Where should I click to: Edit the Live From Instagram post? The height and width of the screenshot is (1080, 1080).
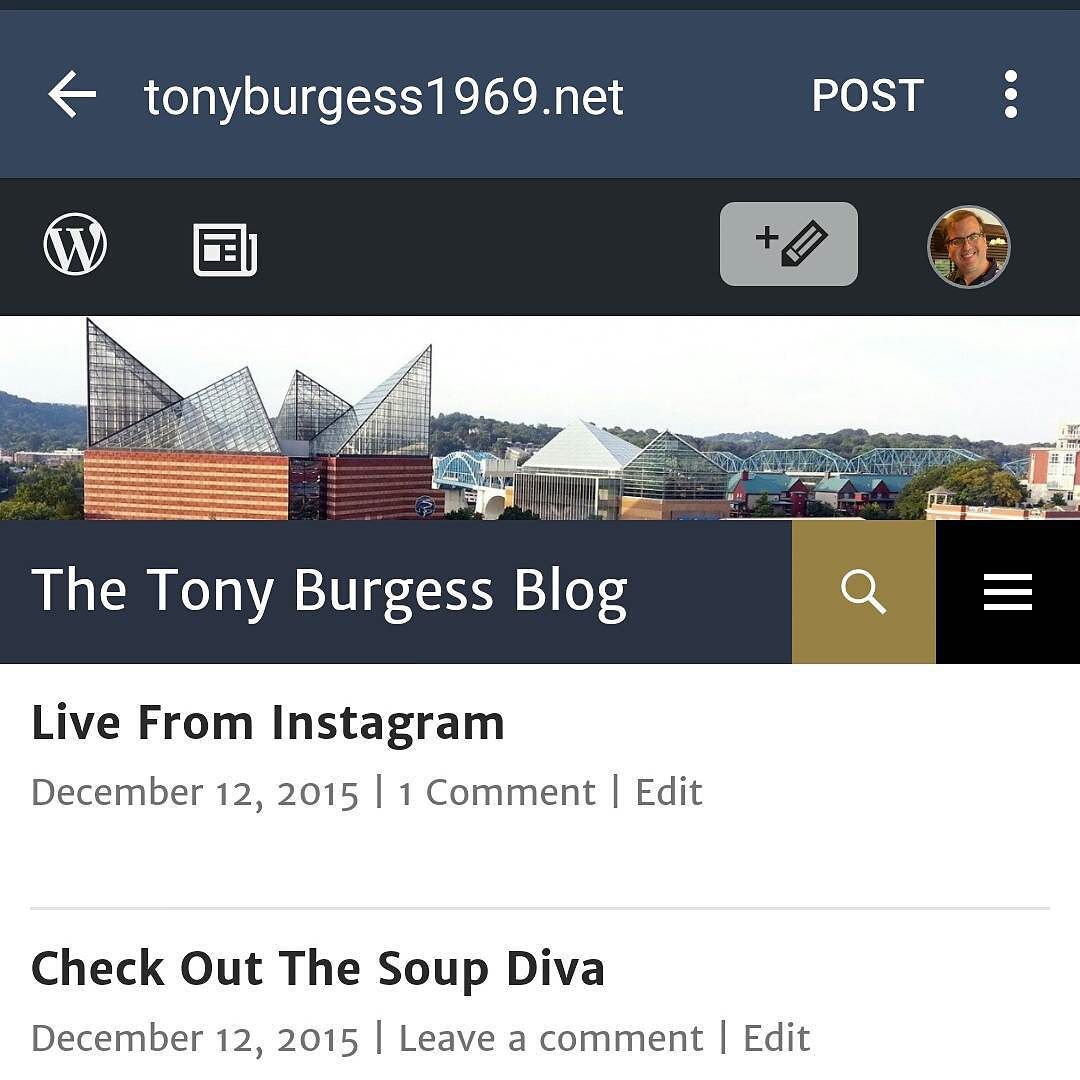(669, 793)
